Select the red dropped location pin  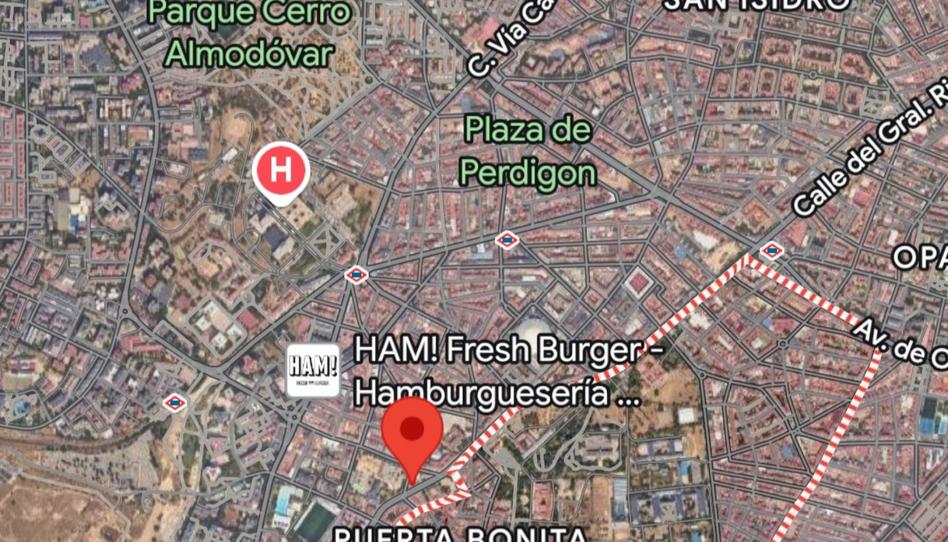[413, 434]
